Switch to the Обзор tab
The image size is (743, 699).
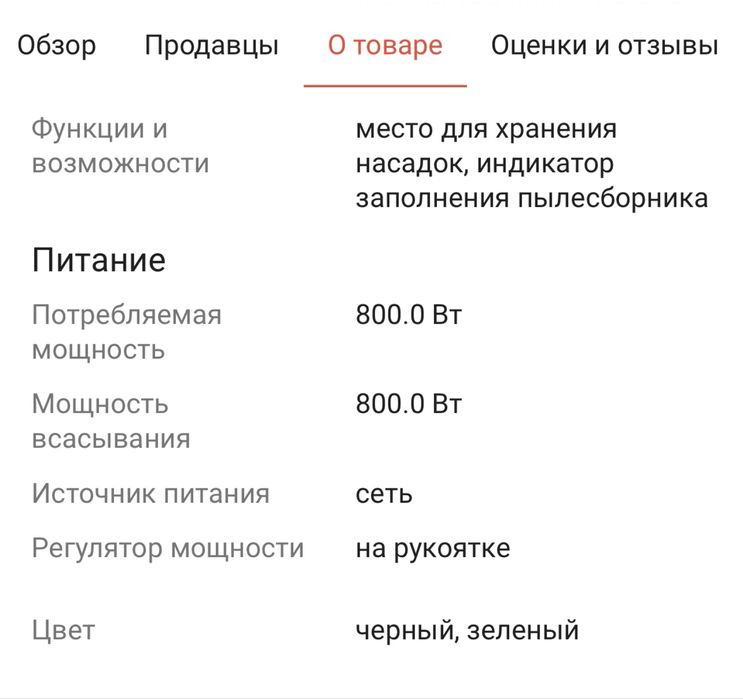(x=57, y=46)
